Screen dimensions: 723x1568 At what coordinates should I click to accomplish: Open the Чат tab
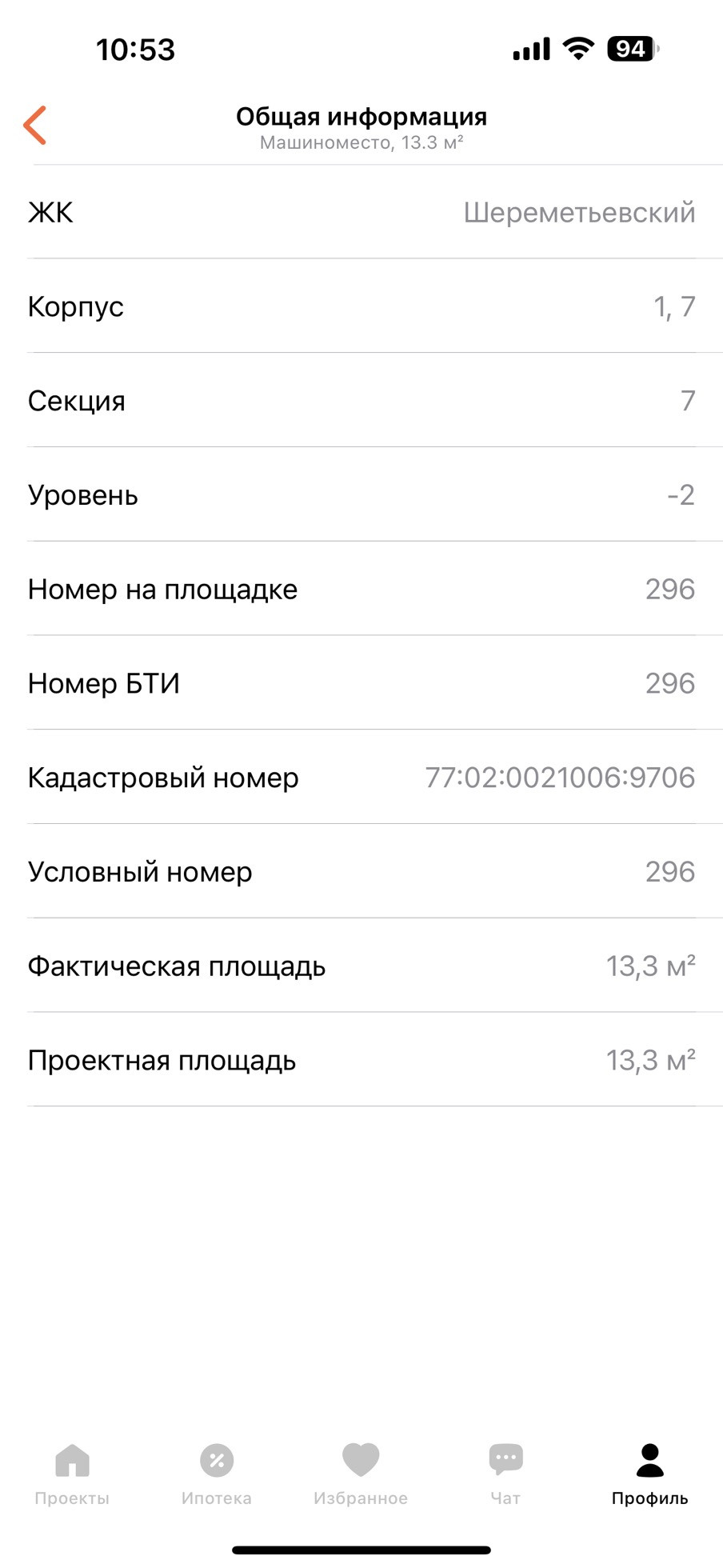point(505,1474)
